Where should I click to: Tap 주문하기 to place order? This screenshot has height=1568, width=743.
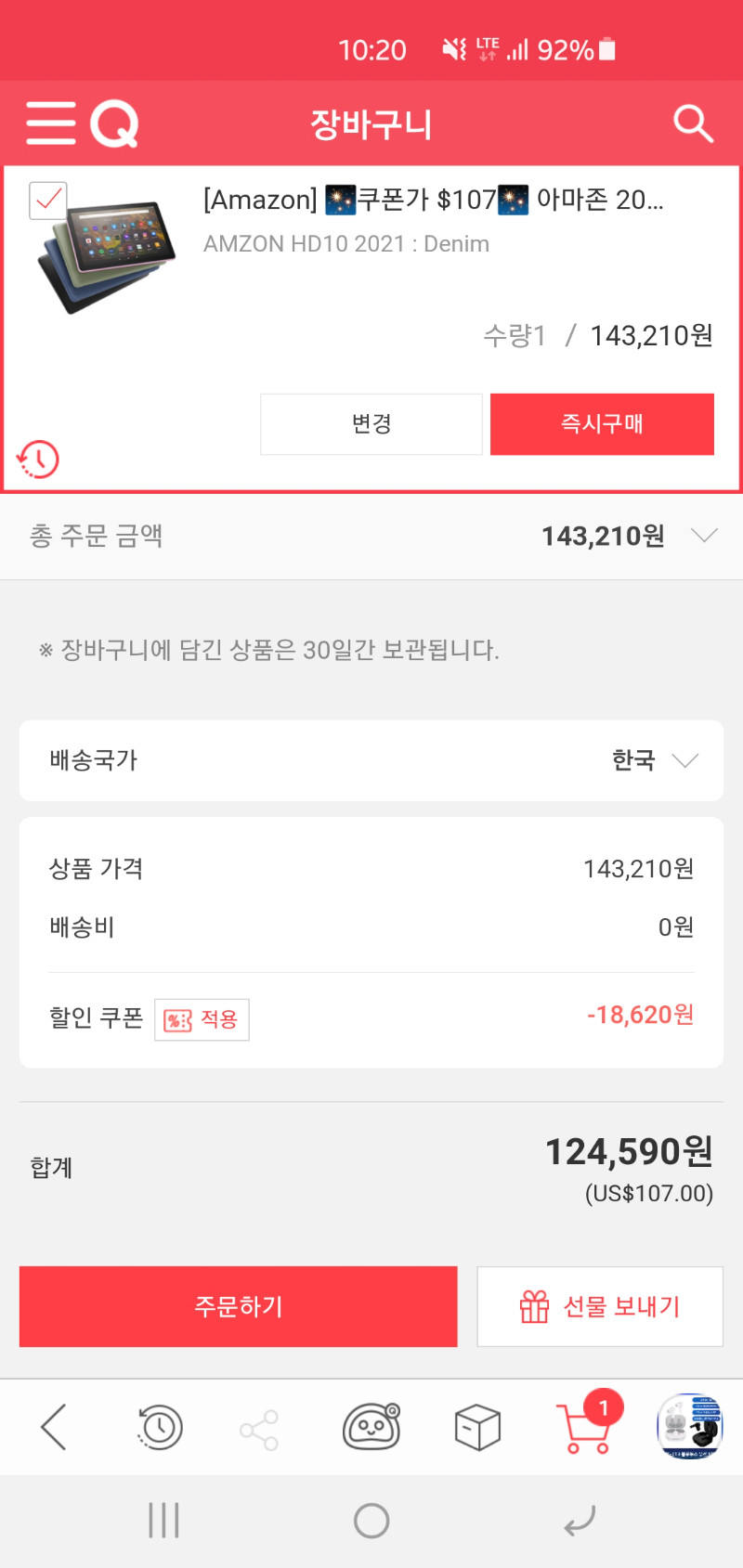239,1306
